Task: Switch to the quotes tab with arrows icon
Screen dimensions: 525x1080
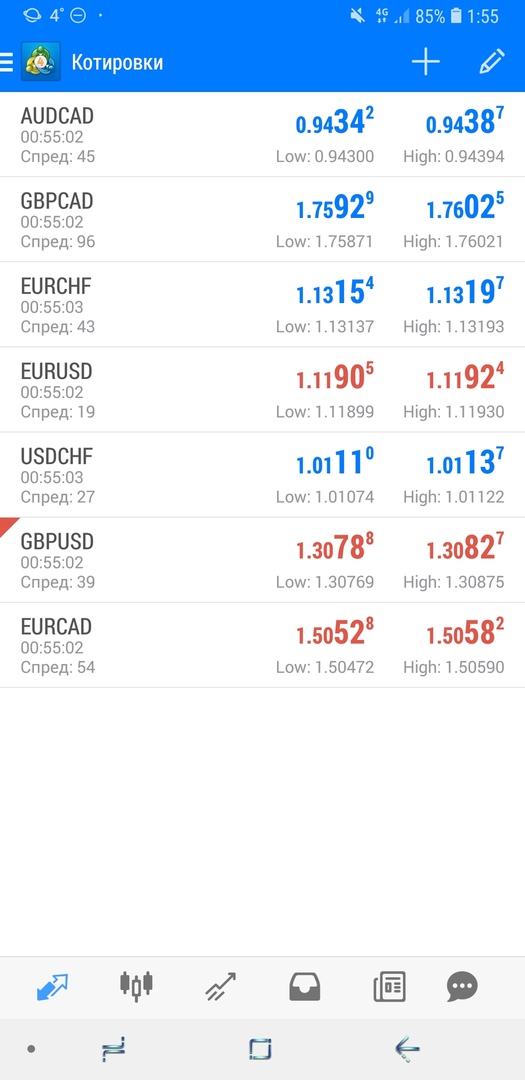Action: [x=52, y=987]
